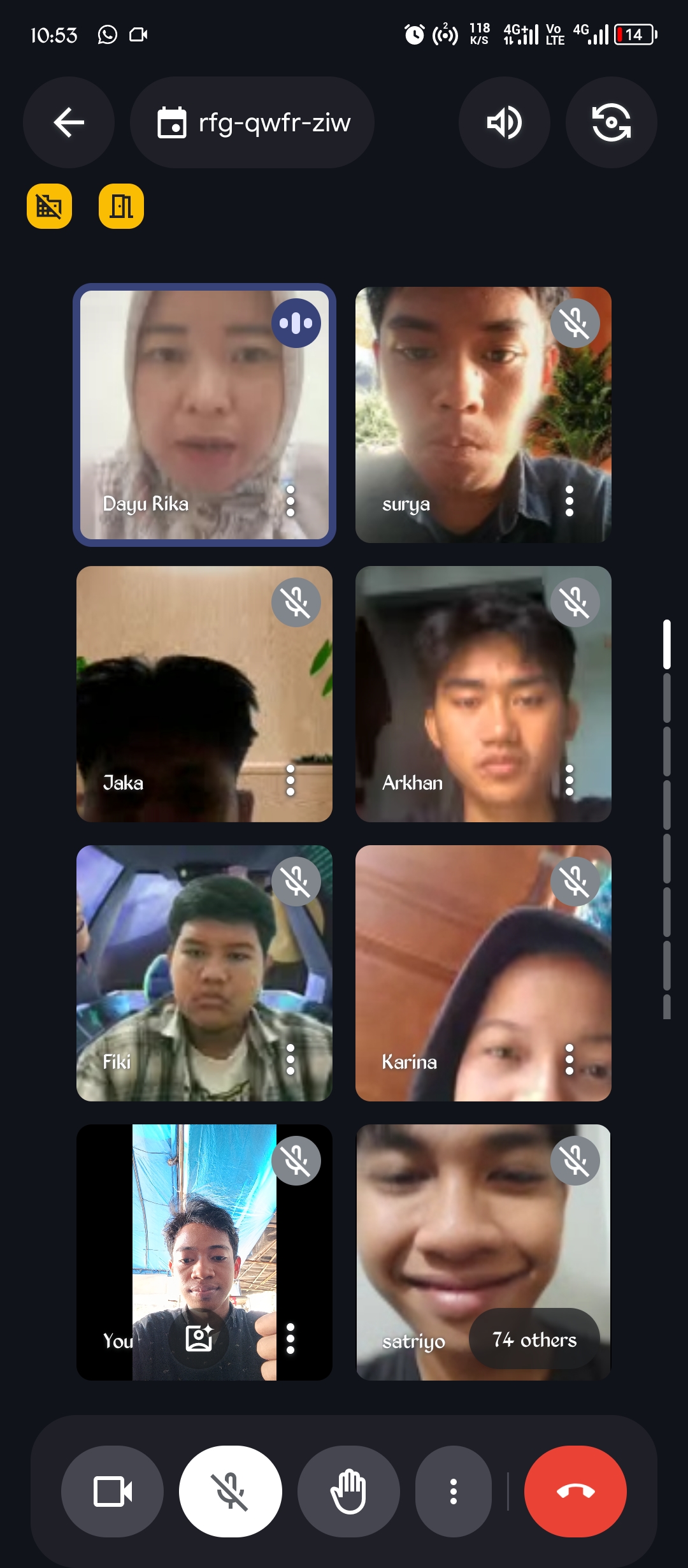Go back with the arrow button

point(69,122)
